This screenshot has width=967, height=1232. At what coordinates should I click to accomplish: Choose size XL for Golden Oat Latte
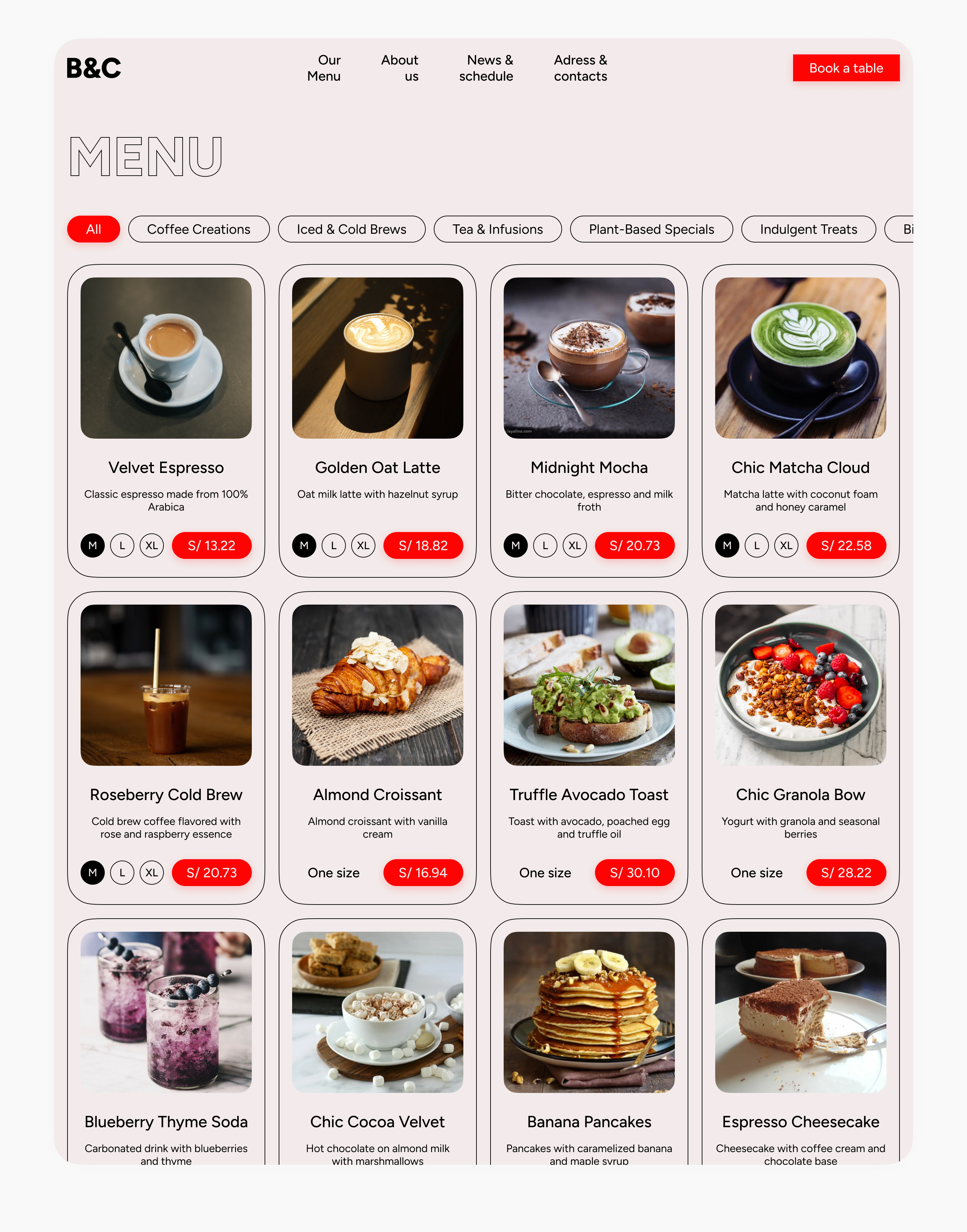click(x=364, y=545)
